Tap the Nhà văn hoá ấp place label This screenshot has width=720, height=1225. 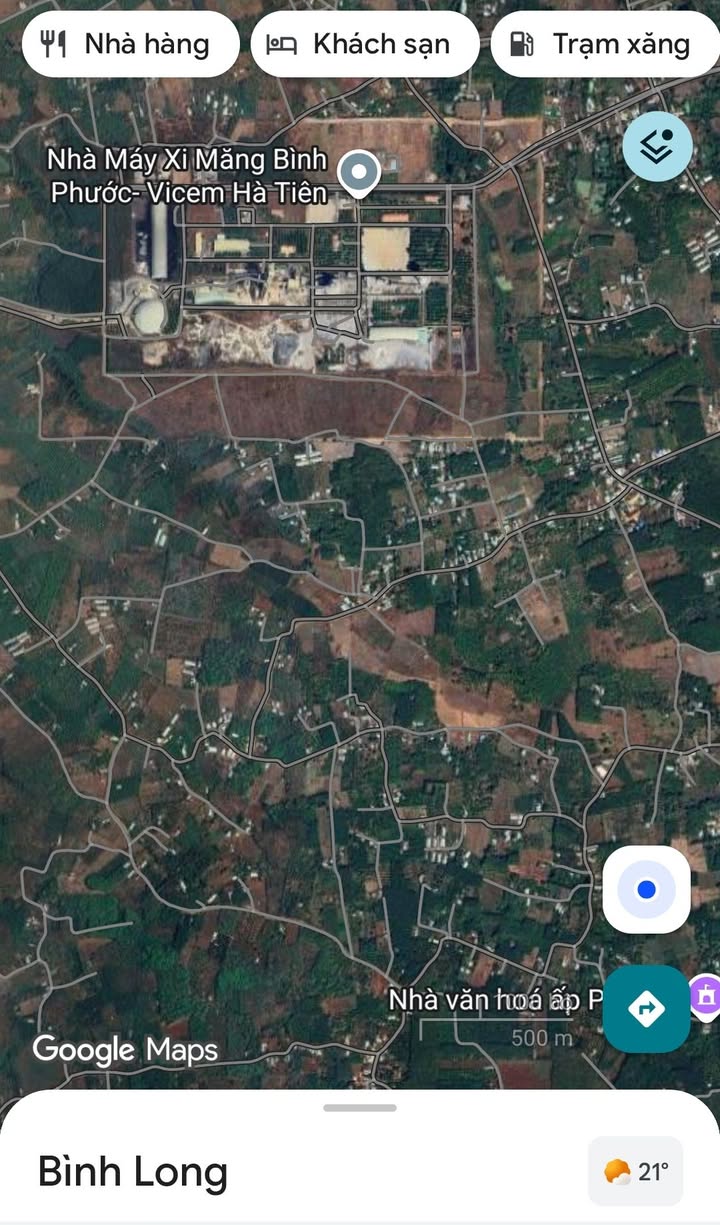coord(495,999)
